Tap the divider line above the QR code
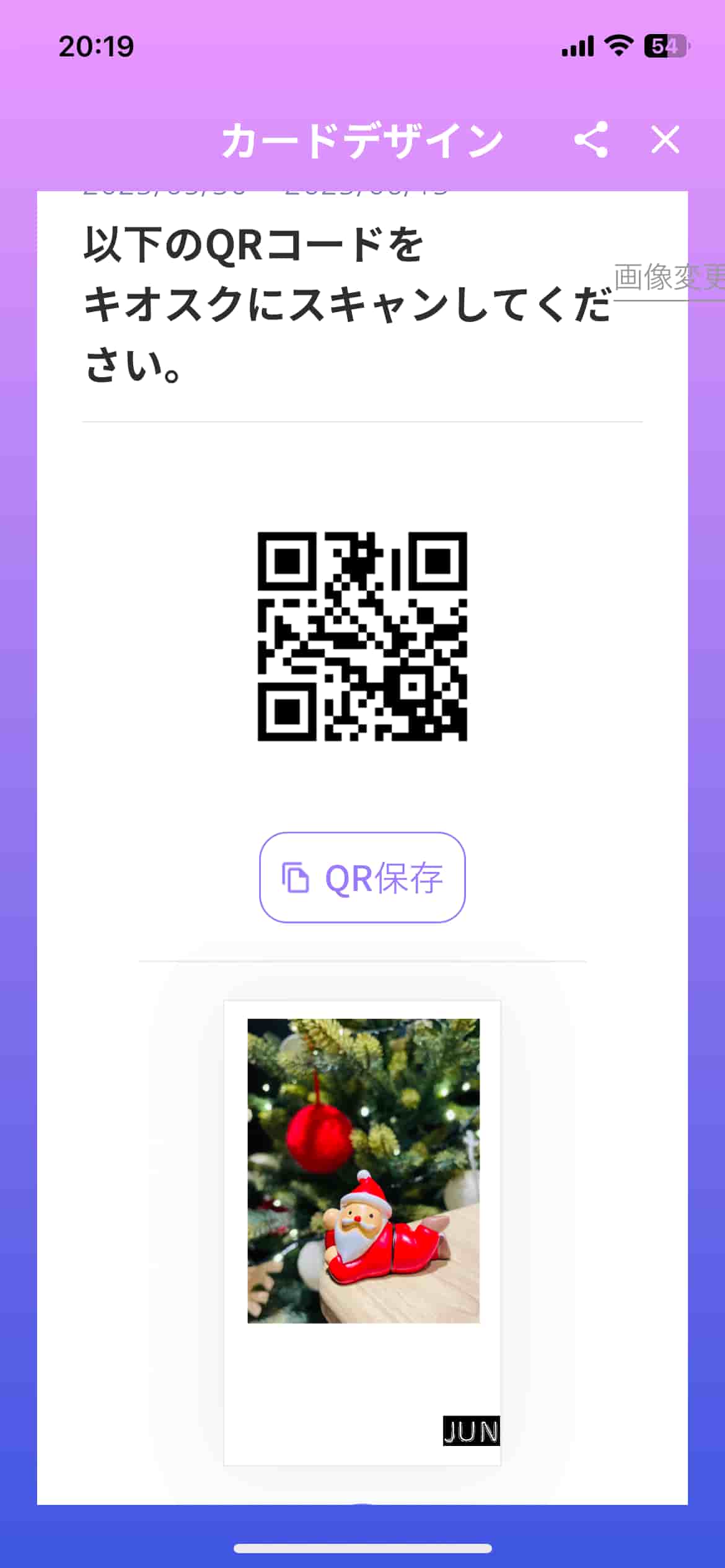Image resolution: width=725 pixels, height=1568 pixels. coord(362,420)
